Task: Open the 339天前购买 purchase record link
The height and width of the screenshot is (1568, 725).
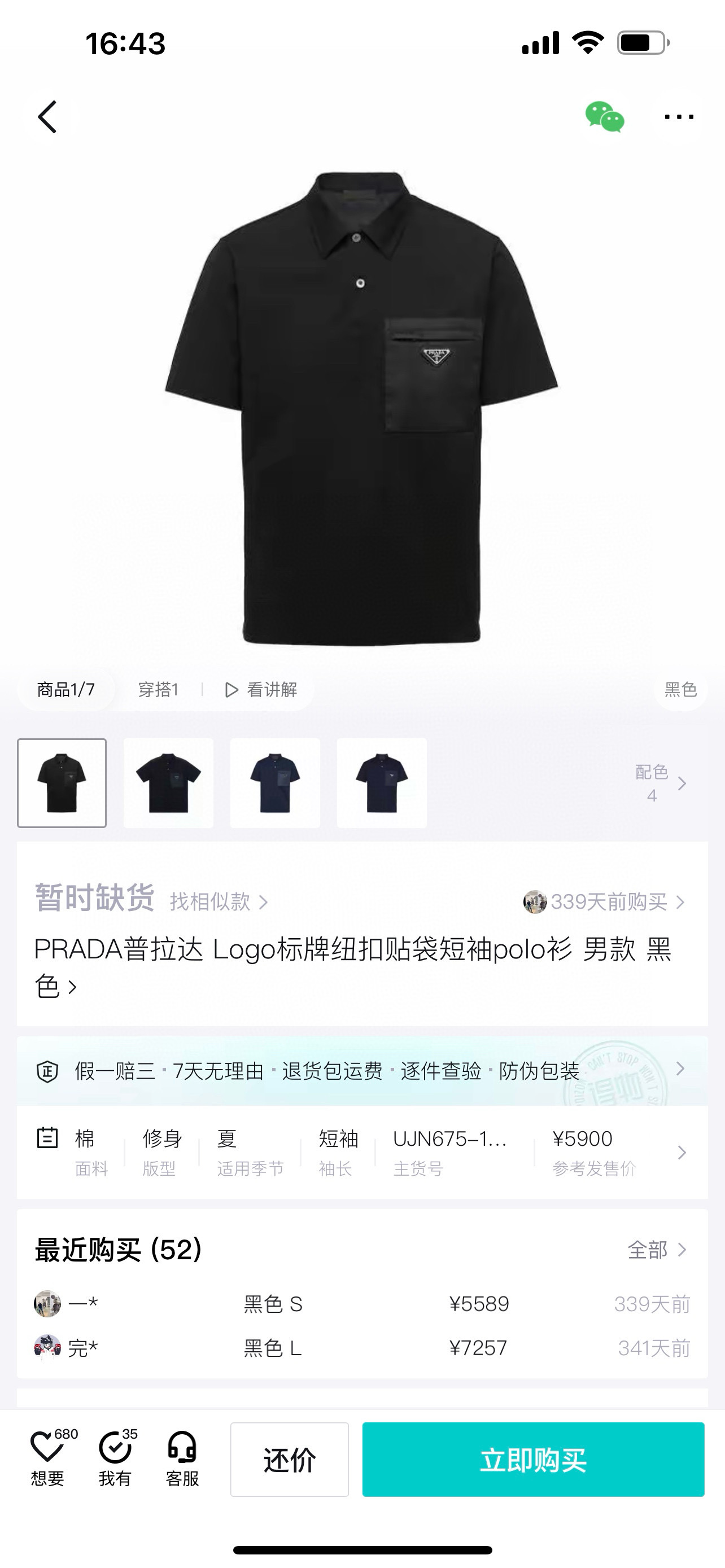Action: 606,901
